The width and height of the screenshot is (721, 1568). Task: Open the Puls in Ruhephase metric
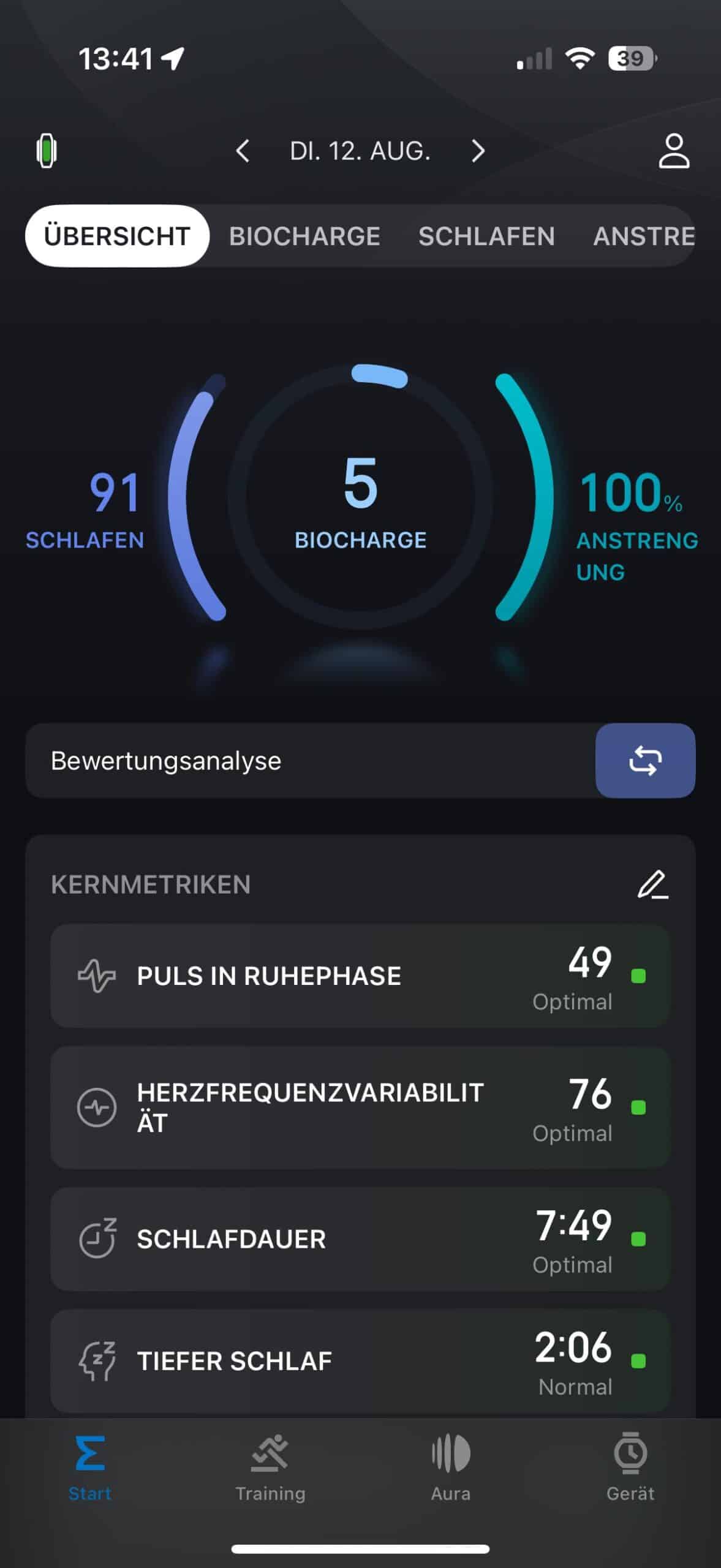[360, 976]
